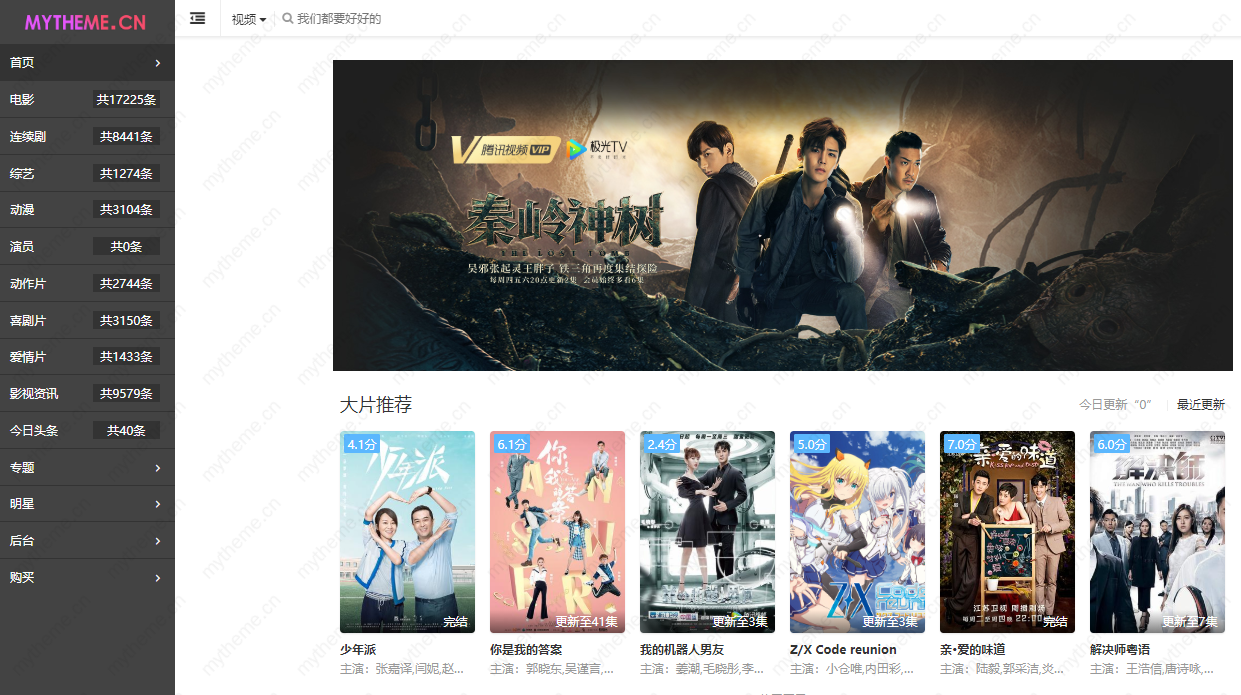The width and height of the screenshot is (1241, 695).
Task: Open the 连续剧 category
Action: (87, 136)
